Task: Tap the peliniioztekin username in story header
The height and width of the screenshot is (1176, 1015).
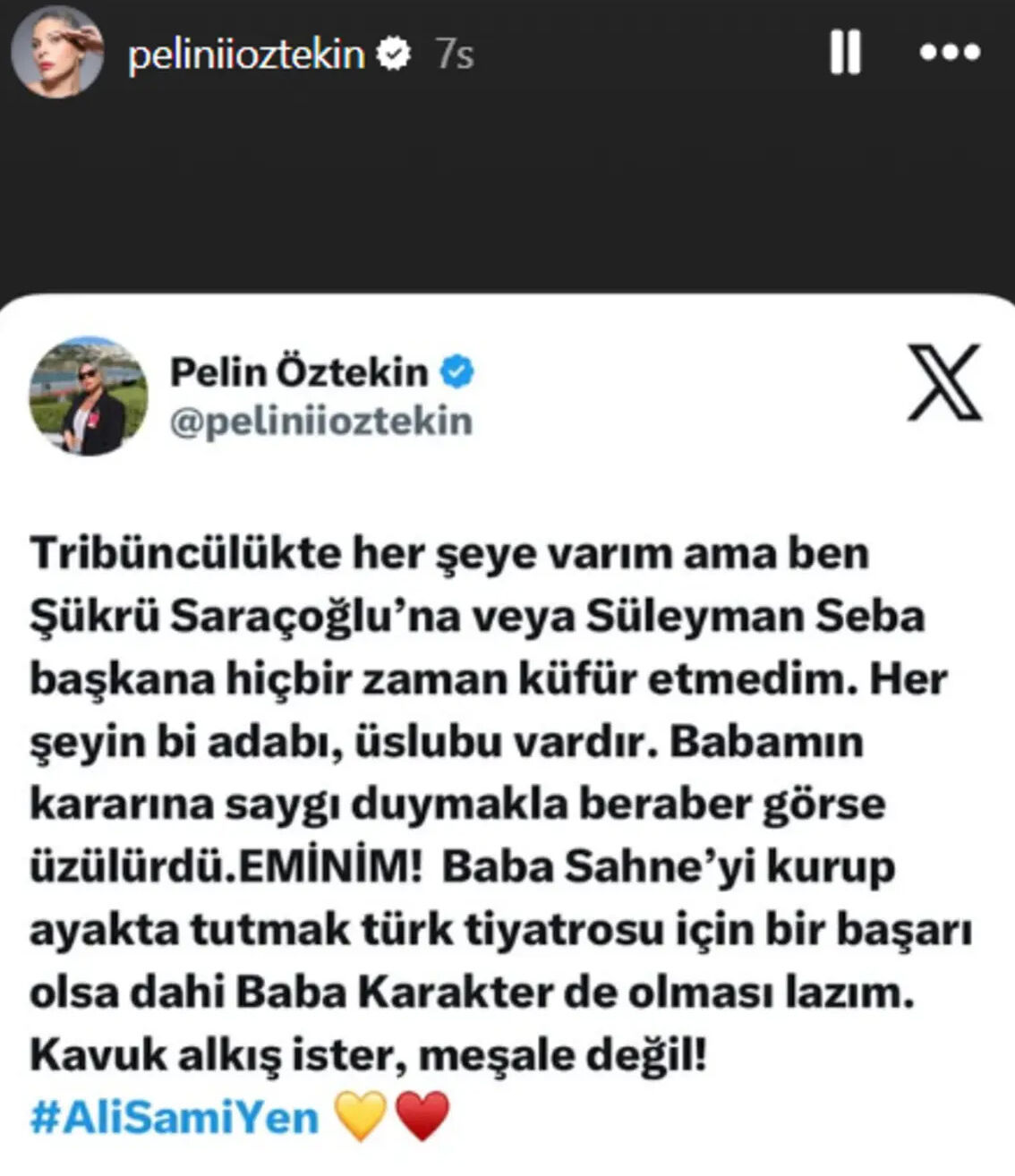Action: pyautogui.click(x=246, y=55)
